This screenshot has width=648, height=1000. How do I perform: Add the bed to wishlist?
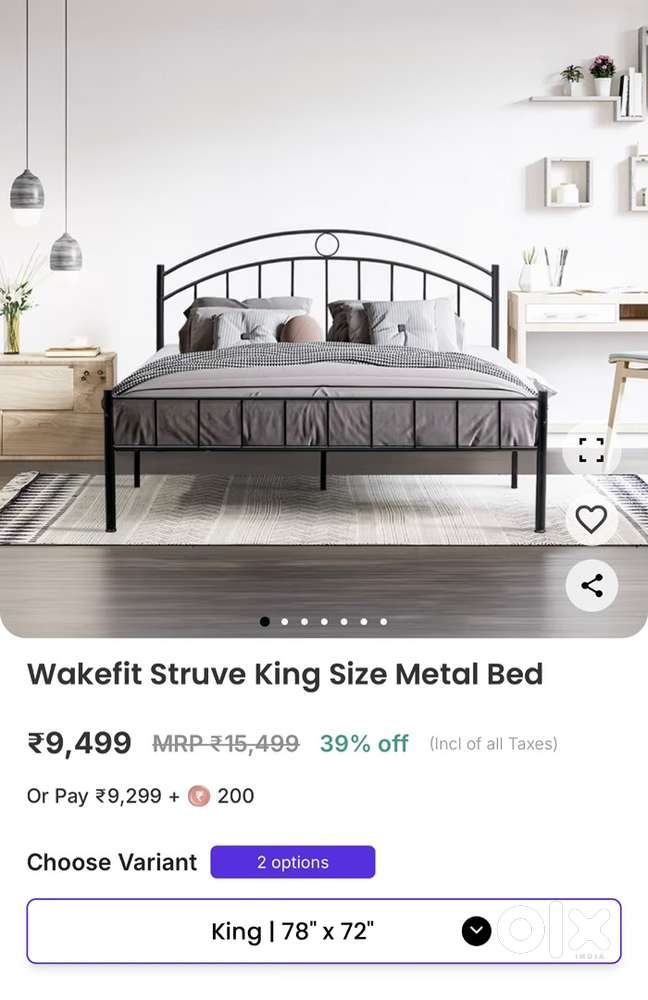[591, 519]
